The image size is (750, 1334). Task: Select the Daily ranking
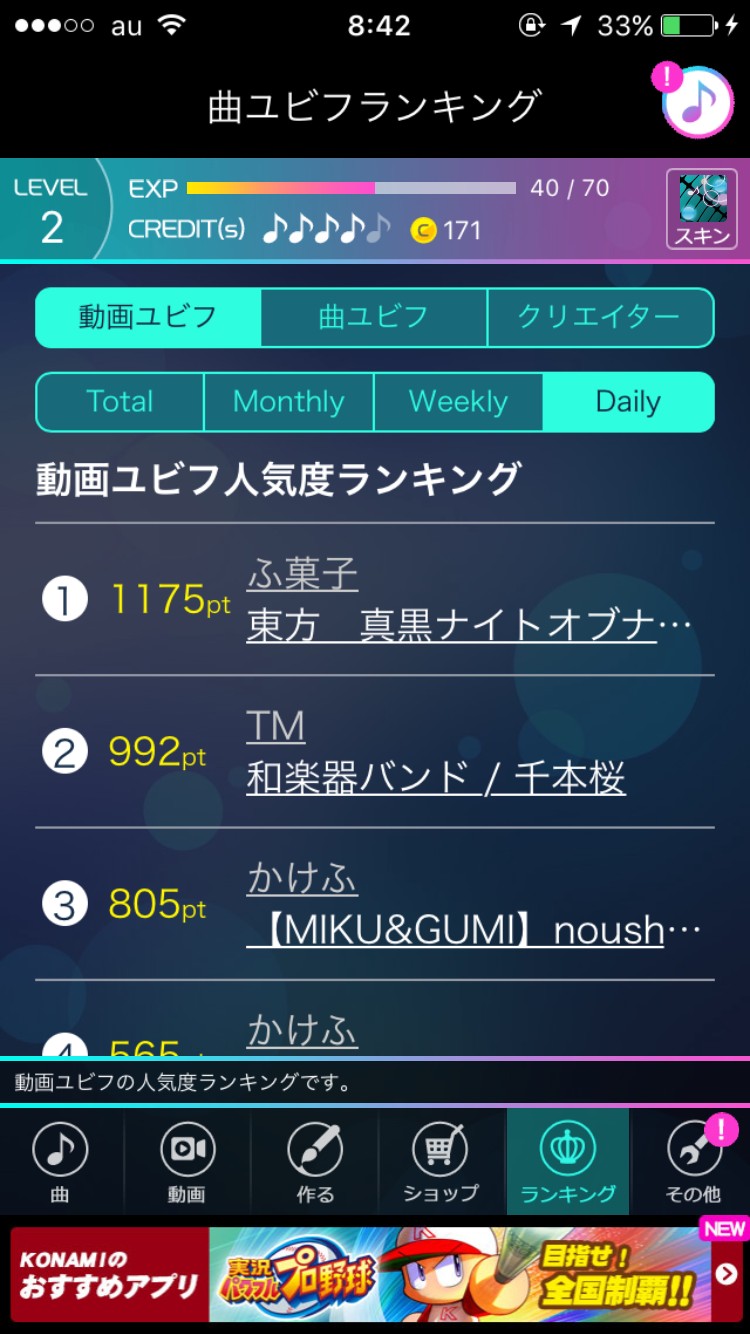[628, 402]
